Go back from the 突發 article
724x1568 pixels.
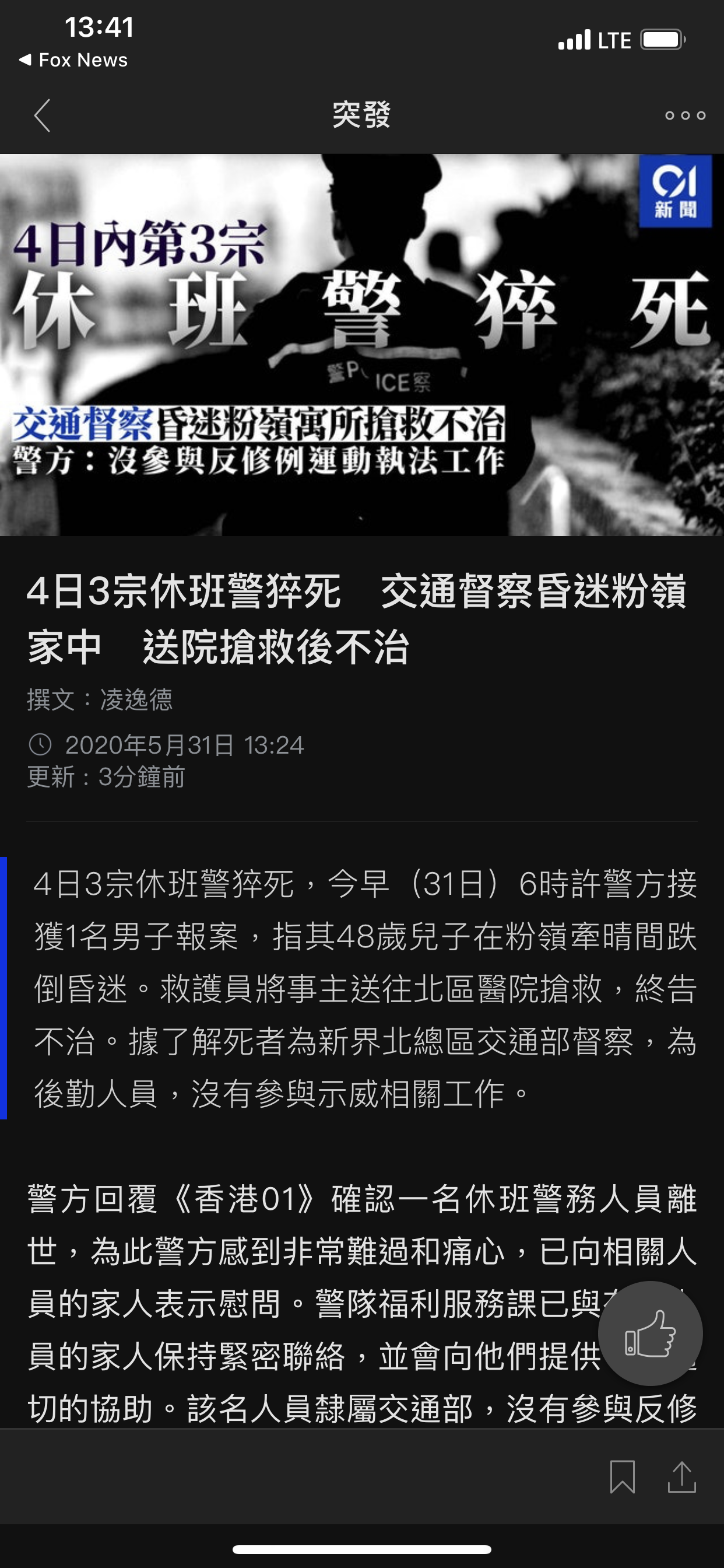41,116
